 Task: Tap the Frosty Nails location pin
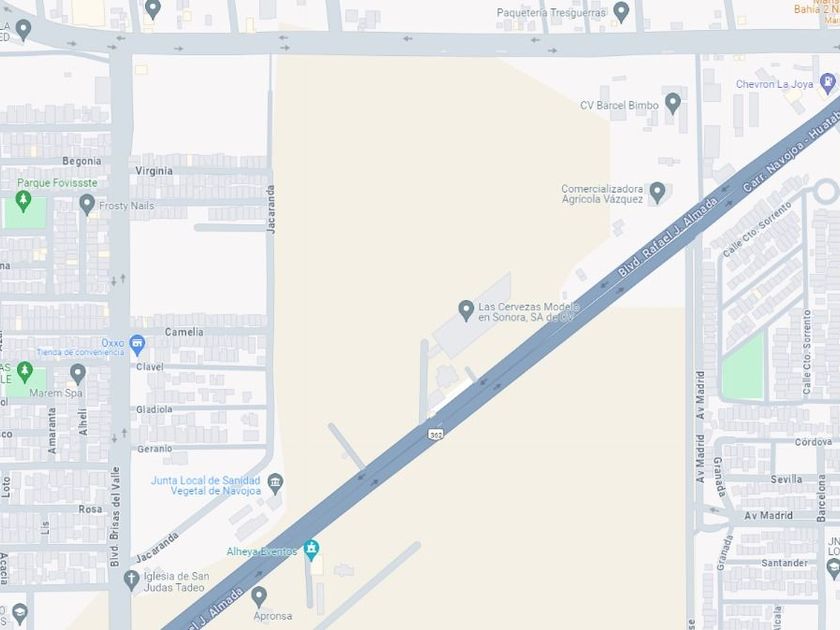coord(87,205)
